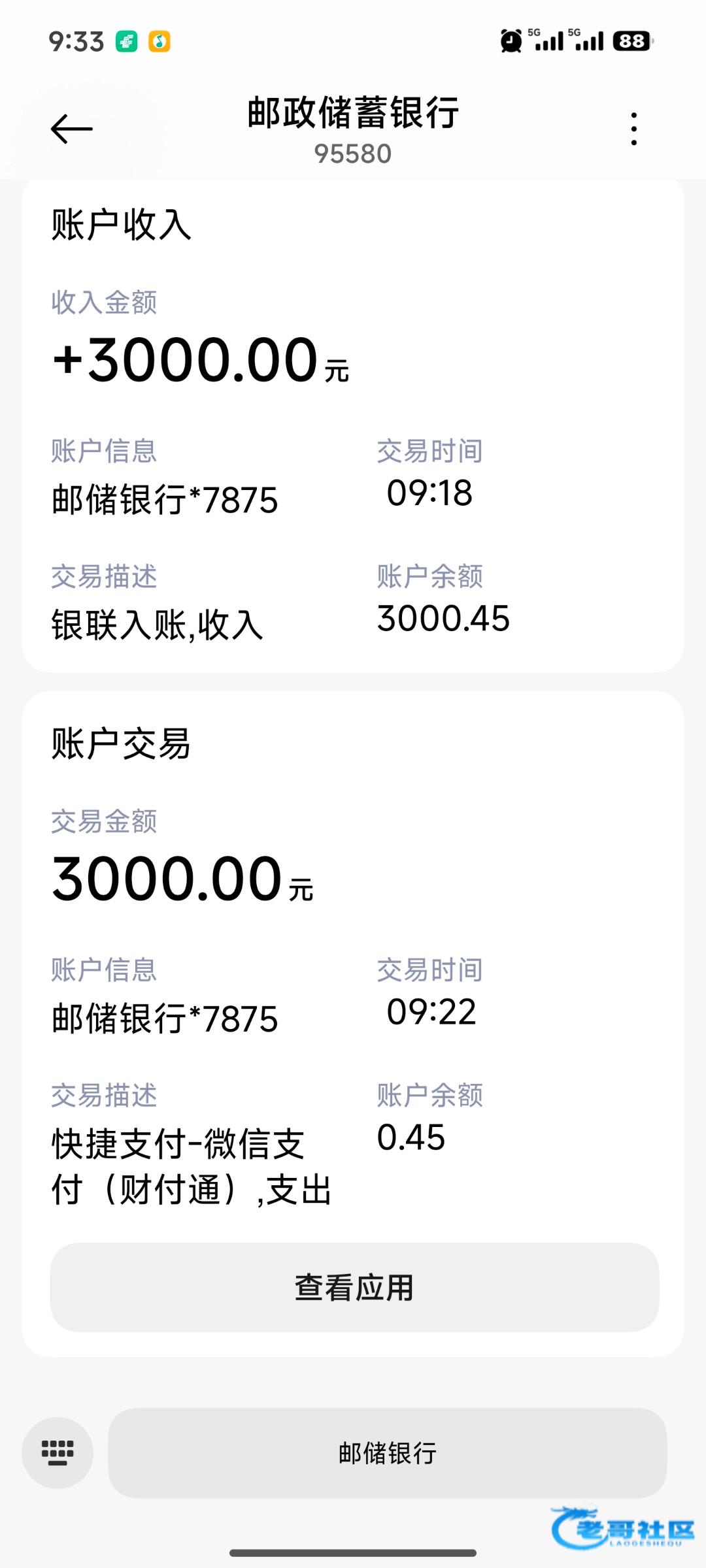Tap the 查看应用 button
The height and width of the screenshot is (1568, 706).
click(x=354, y=1287)
